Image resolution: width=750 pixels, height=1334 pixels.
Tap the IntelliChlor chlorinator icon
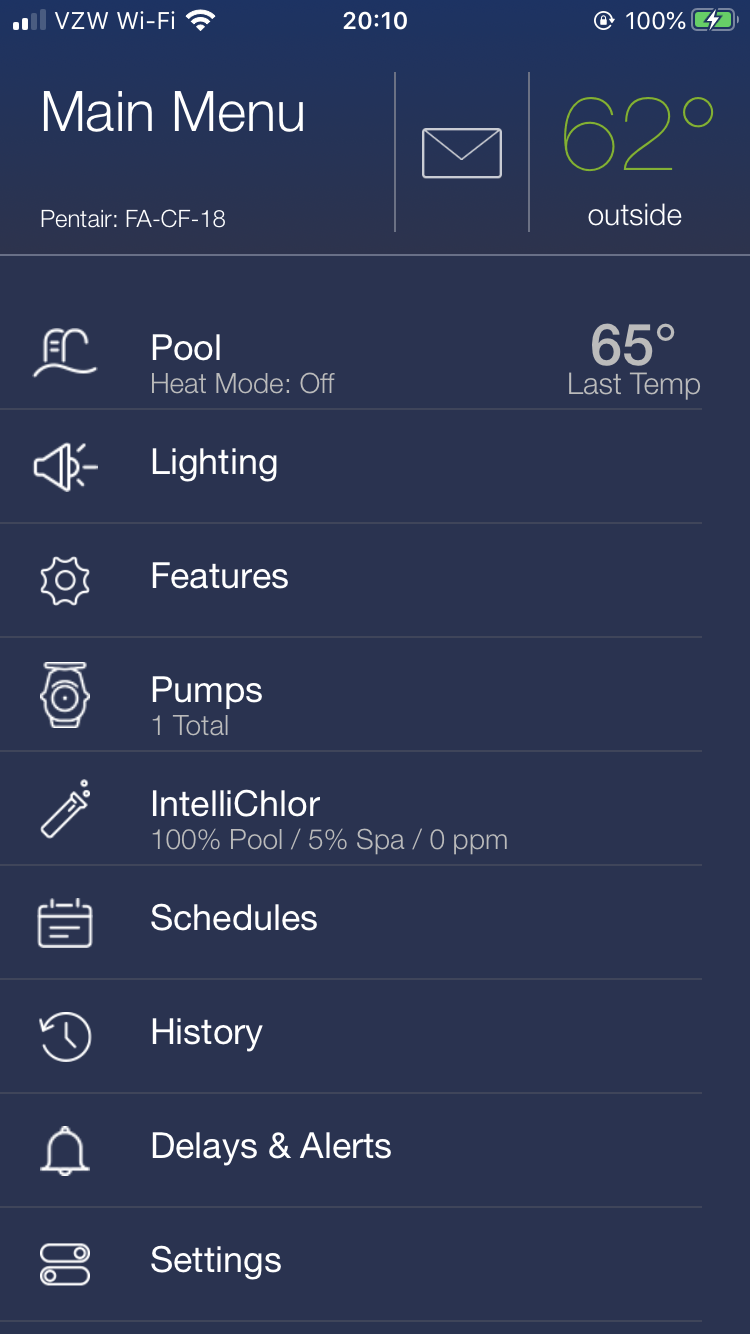64,808
